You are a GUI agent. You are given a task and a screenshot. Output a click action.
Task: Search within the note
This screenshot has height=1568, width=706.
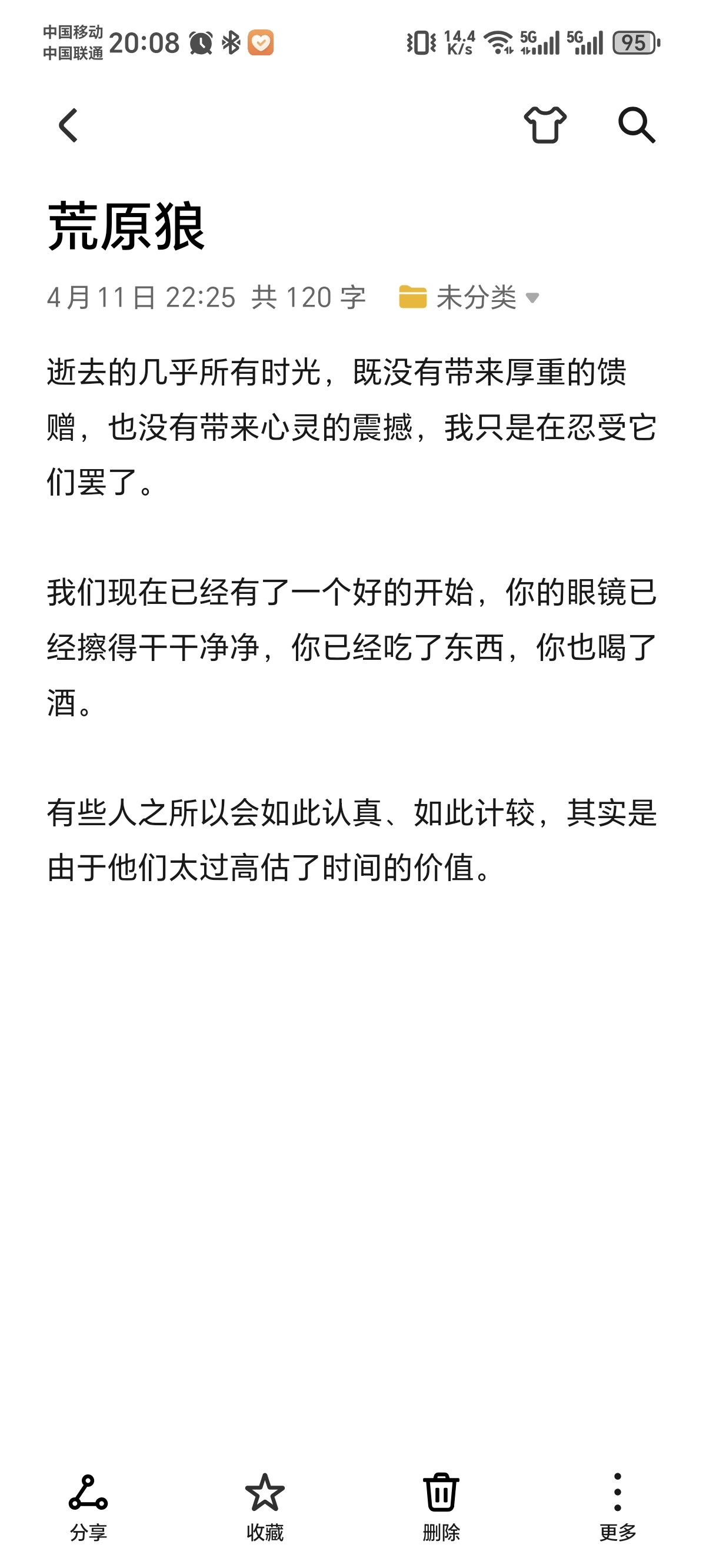637,125
